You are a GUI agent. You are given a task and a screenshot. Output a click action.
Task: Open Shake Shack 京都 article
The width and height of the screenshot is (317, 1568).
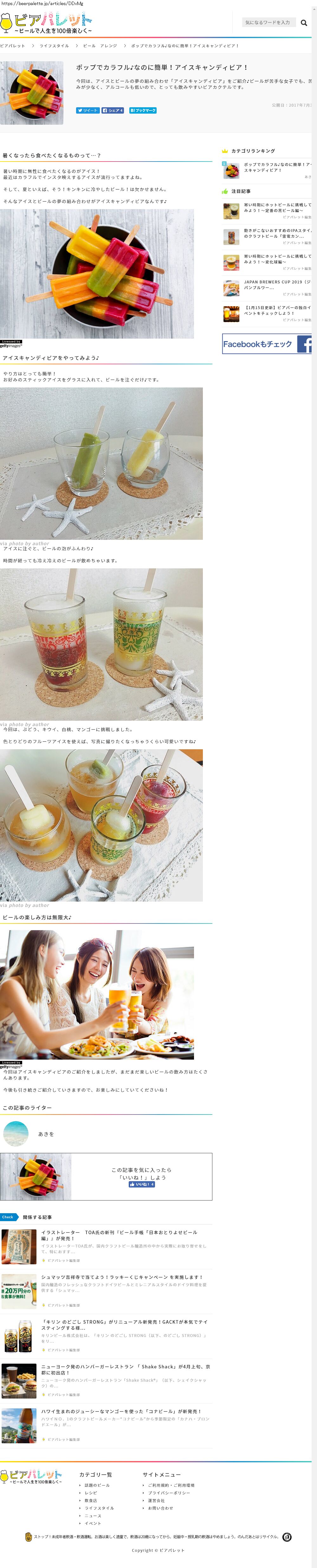(x=125, y=1369)
